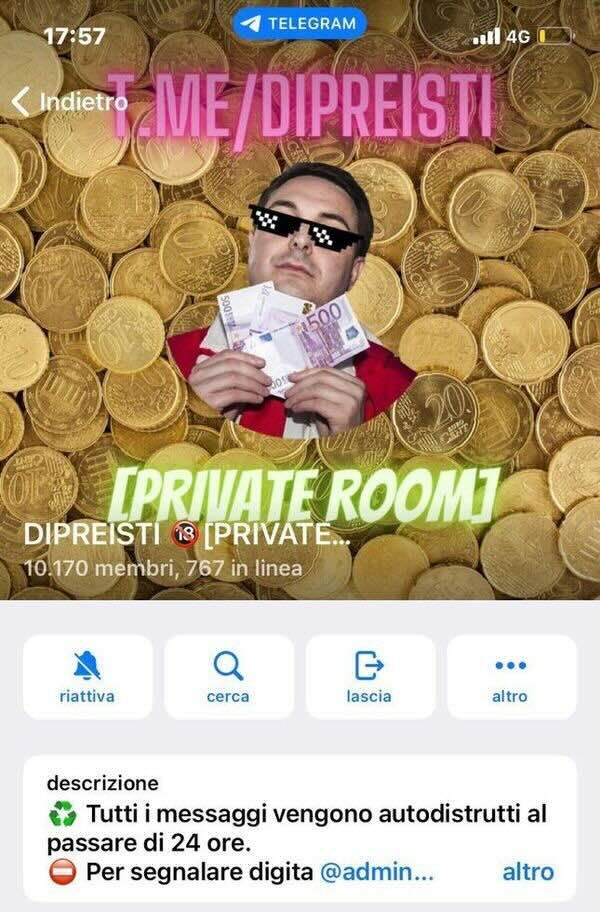Return to the app via Telegram pill

pyautogui.click(x=299, y=24)
